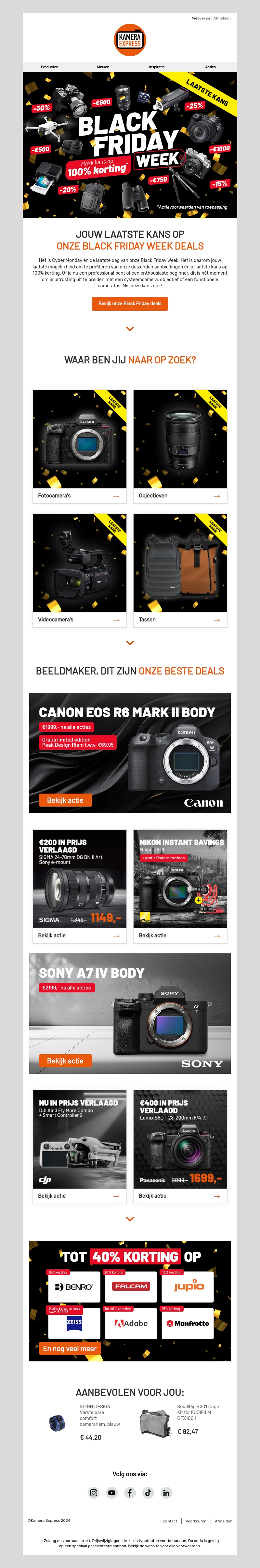Open the Producten menu item

[x=50, y=67]
